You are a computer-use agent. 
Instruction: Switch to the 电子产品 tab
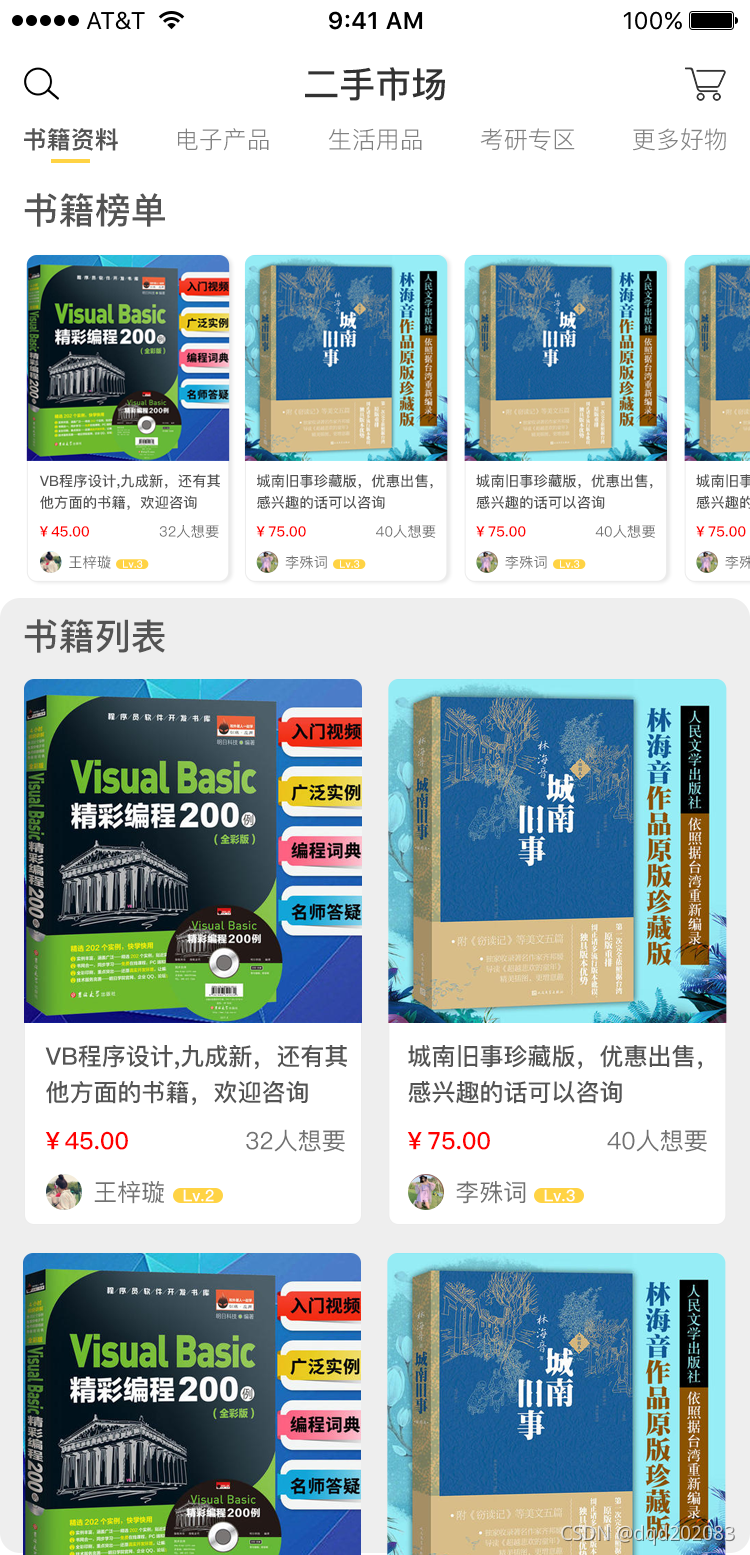(223, 140)
